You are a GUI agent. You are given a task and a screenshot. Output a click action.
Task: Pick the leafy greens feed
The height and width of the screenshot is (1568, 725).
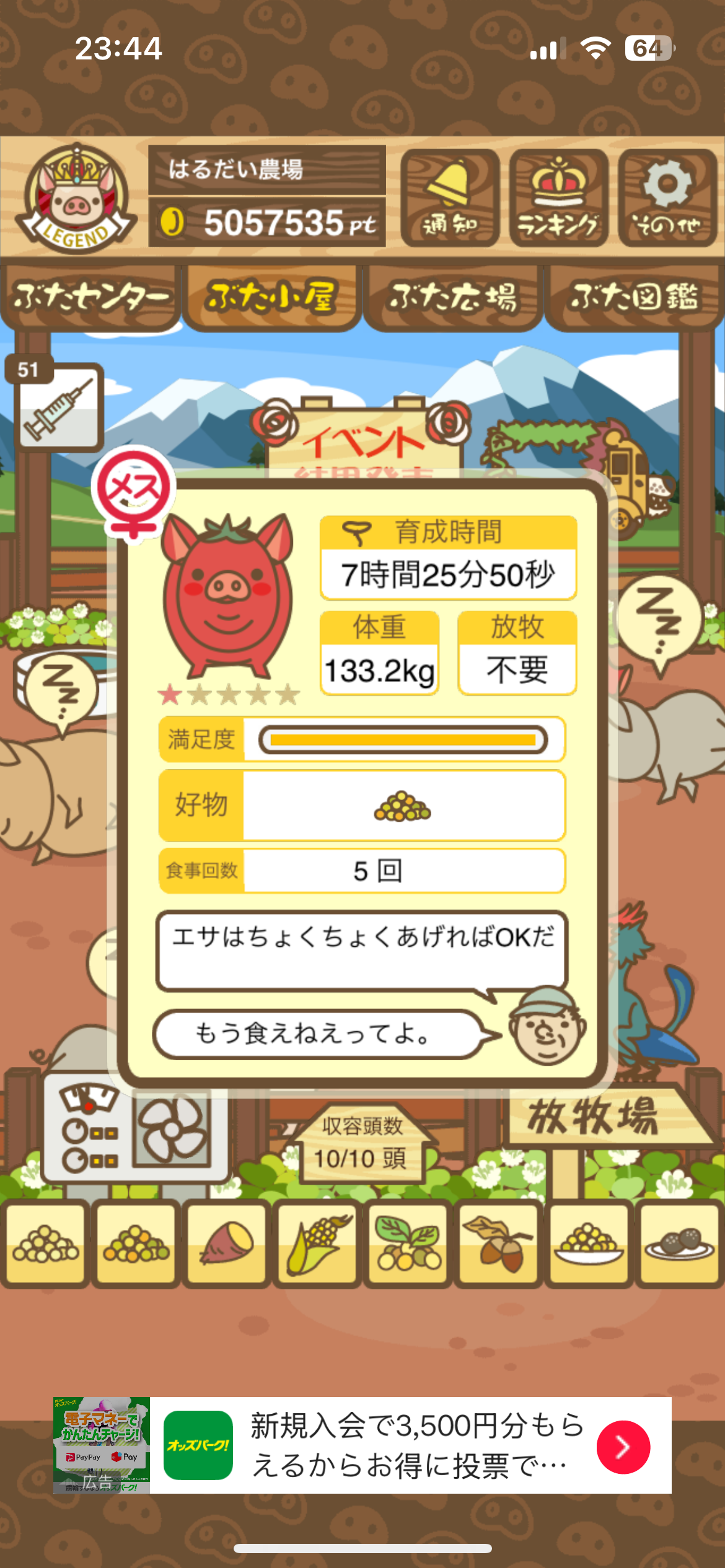point(408,1242)
